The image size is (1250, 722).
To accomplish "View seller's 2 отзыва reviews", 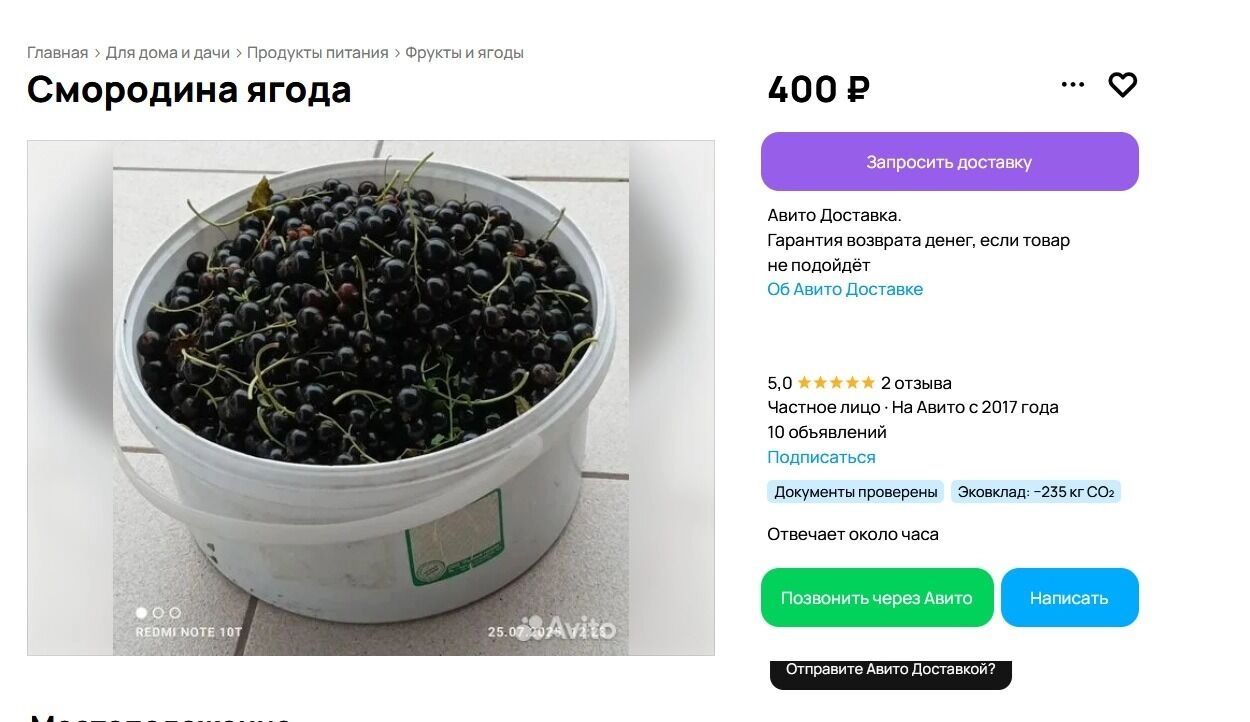I will [x=915, y=383].
